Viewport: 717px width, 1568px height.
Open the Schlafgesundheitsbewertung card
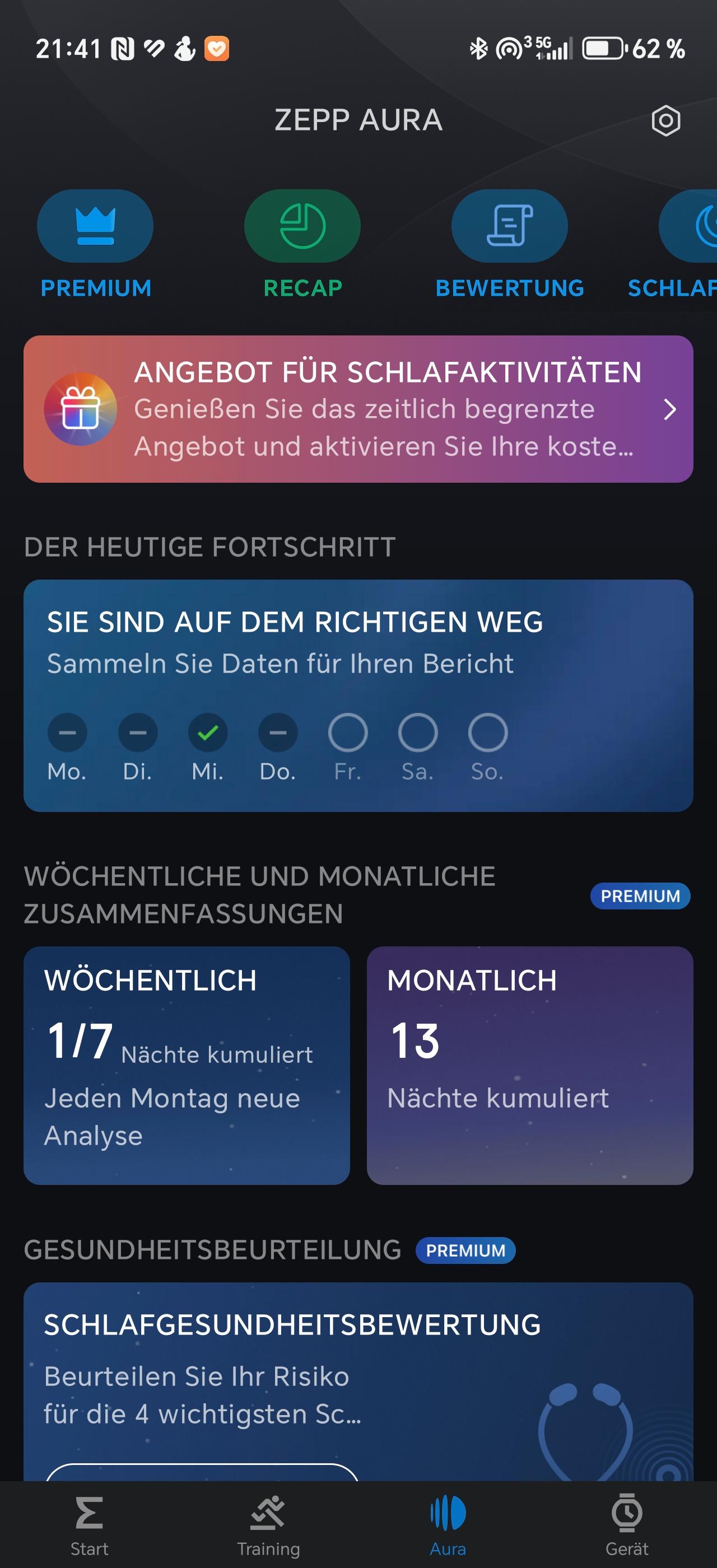(x=358, y=1382)
